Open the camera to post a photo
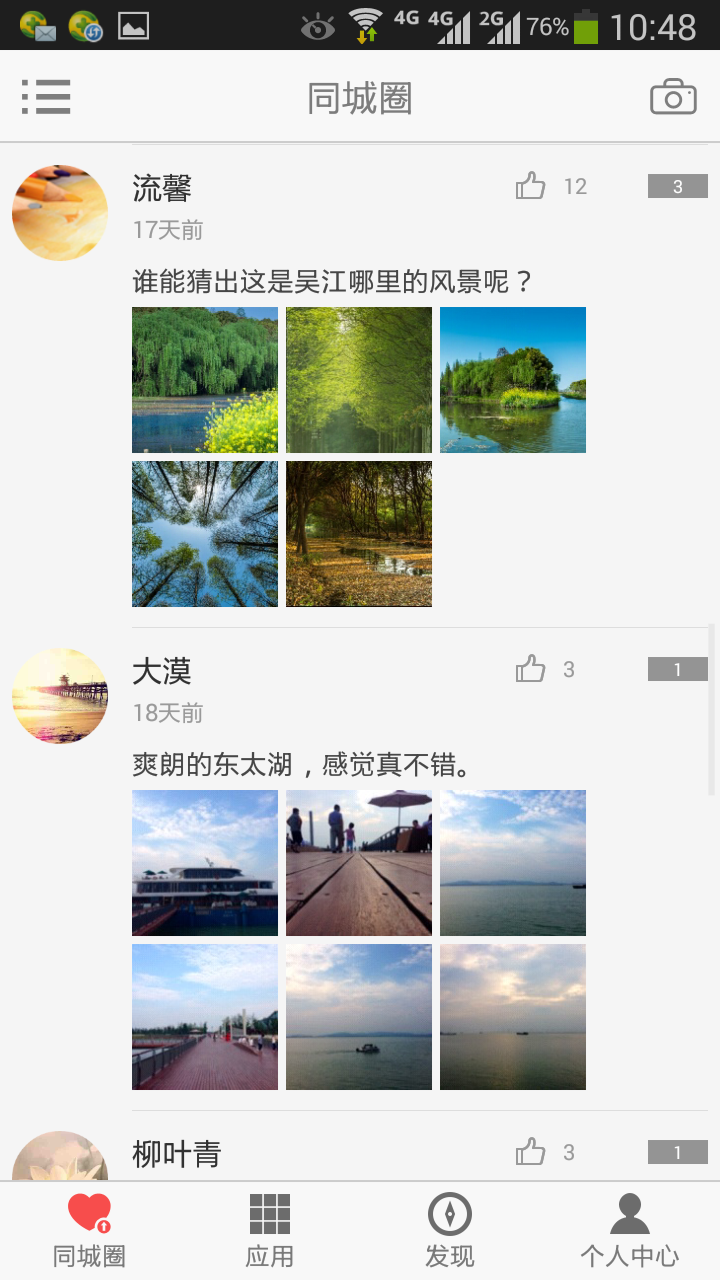The image size is (720, 1280). tap(673, 97)
